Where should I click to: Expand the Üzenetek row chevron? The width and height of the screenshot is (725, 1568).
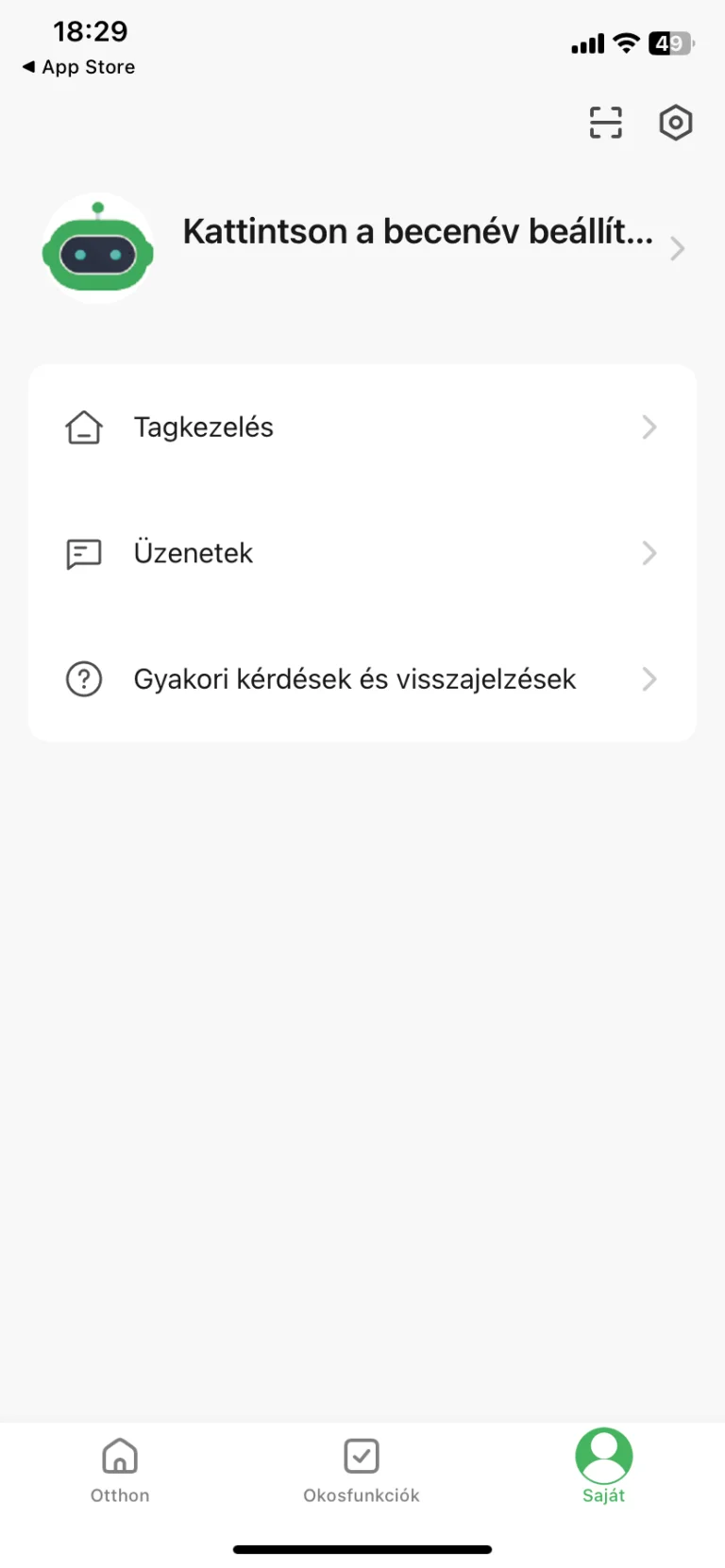tap(649, 553)
